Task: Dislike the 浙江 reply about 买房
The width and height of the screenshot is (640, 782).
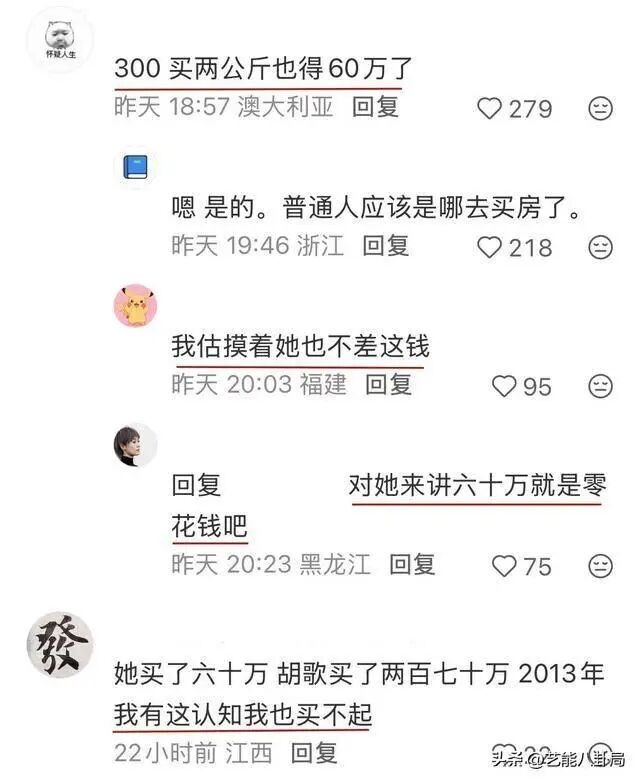Action: [x=600, y=246]
